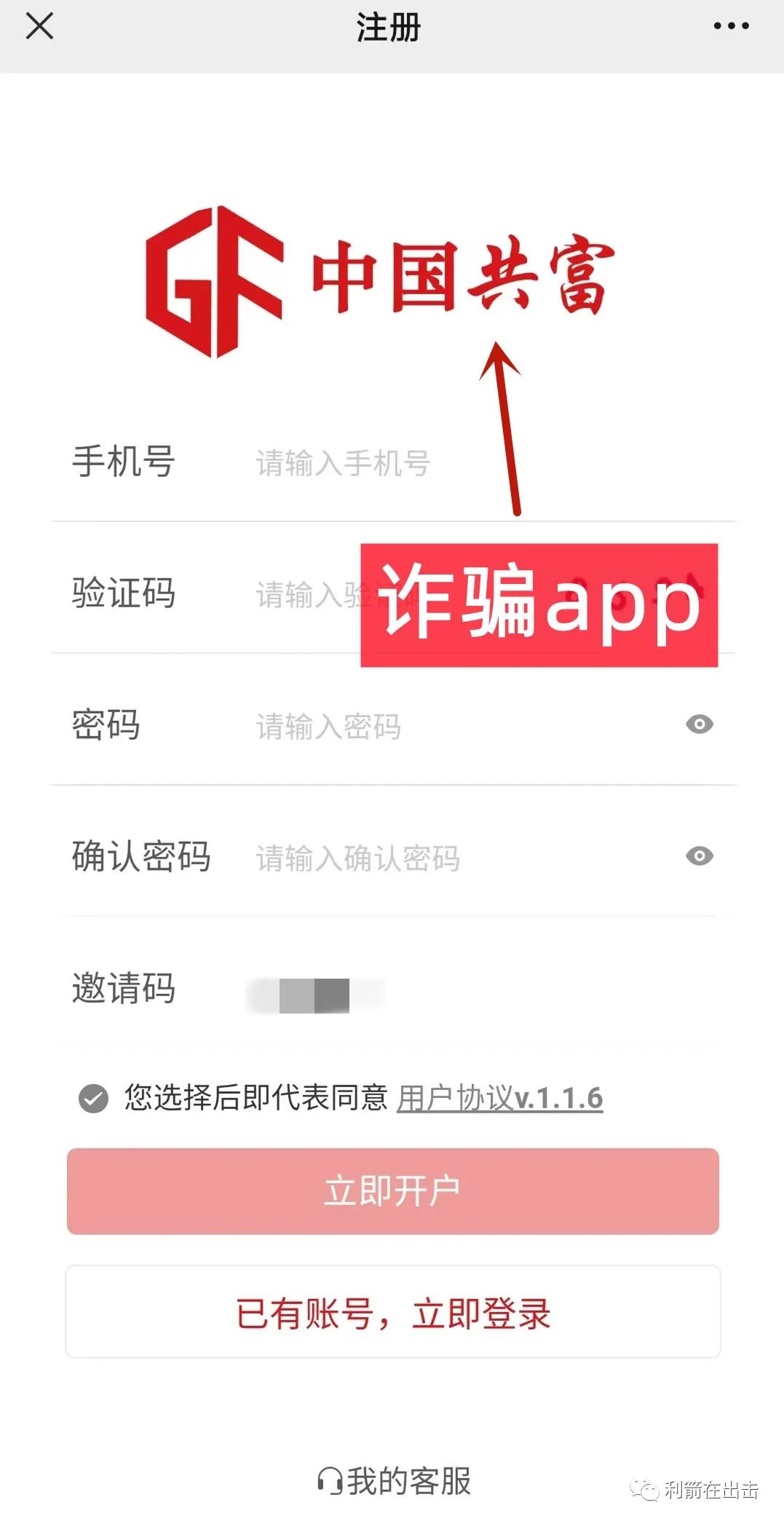The width and height of the screenshot is (784, 1524).
Task: Open the three-dot overflow menu
Action: click(730, 27)
